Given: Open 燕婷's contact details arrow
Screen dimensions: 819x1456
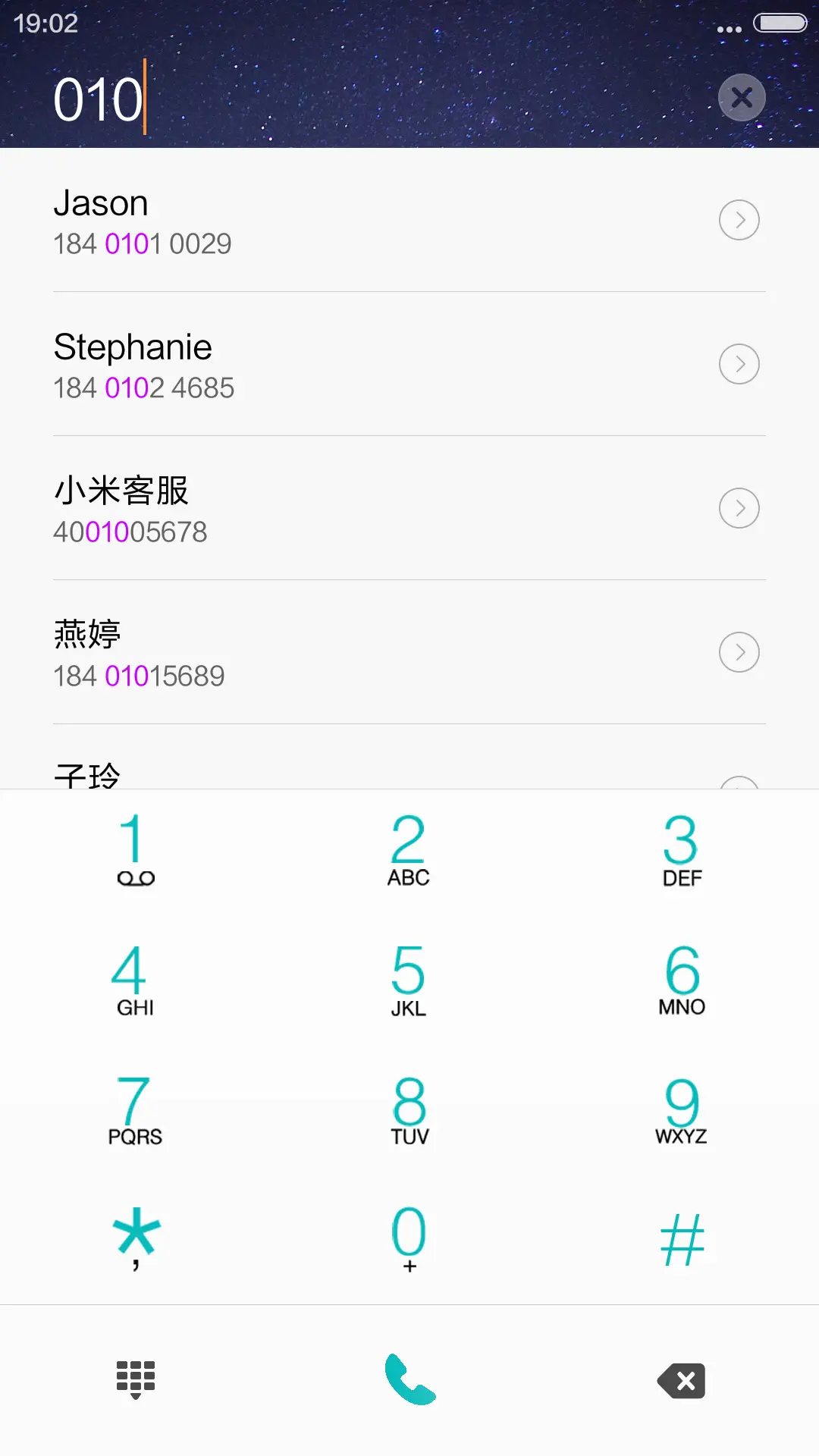Looking at the screenshot, I should click(739, 651).
